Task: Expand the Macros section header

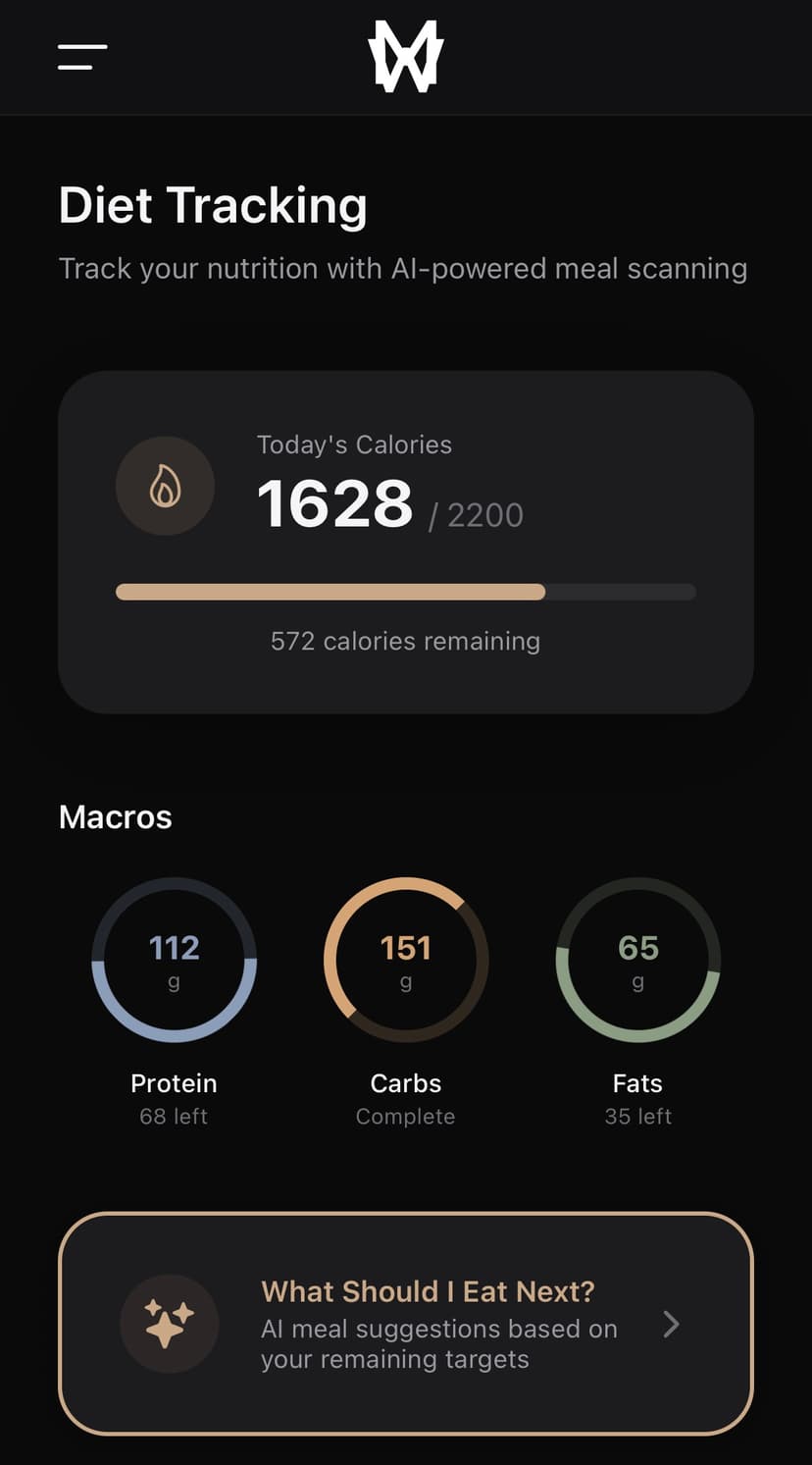Action: point(115,816)
